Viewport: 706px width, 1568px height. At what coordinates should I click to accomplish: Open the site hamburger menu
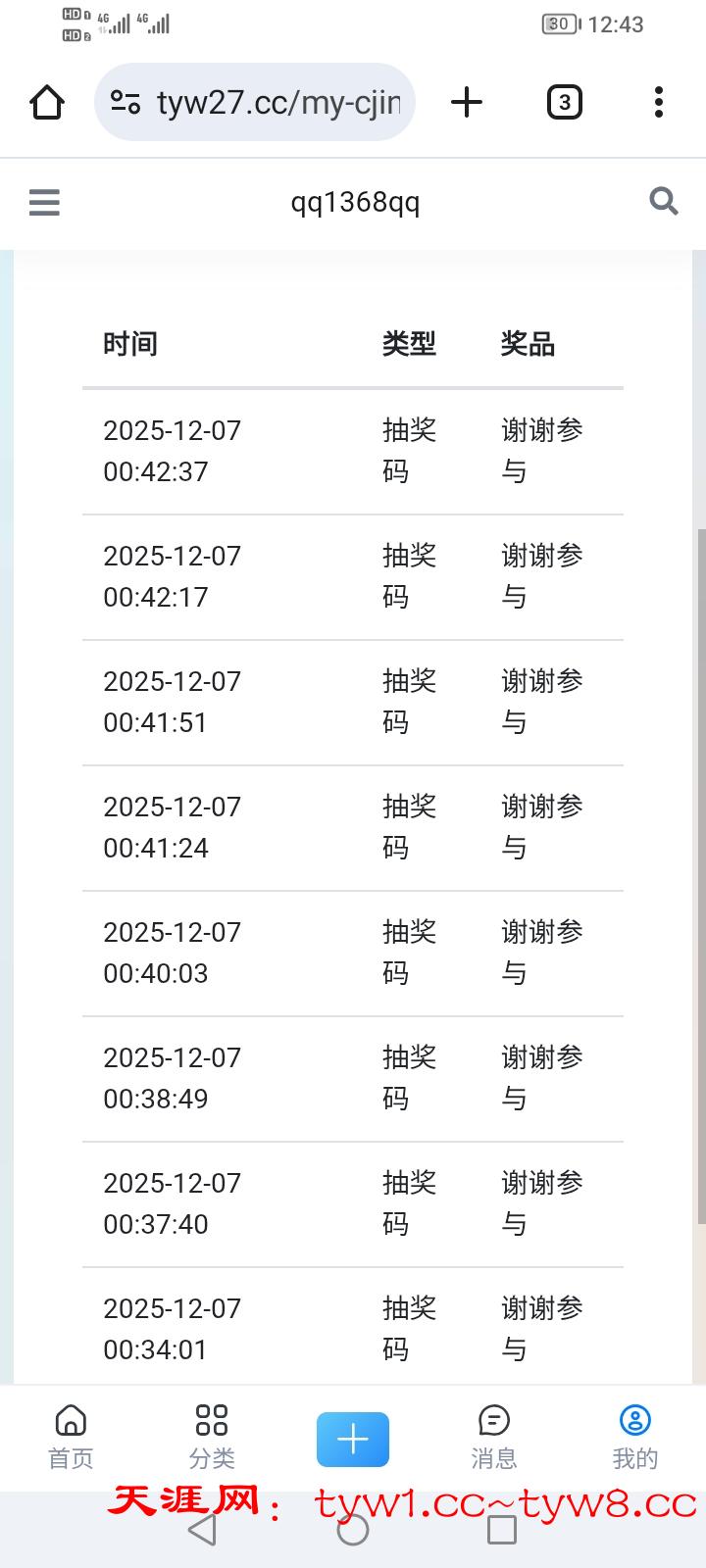click(x=44, y=202)
